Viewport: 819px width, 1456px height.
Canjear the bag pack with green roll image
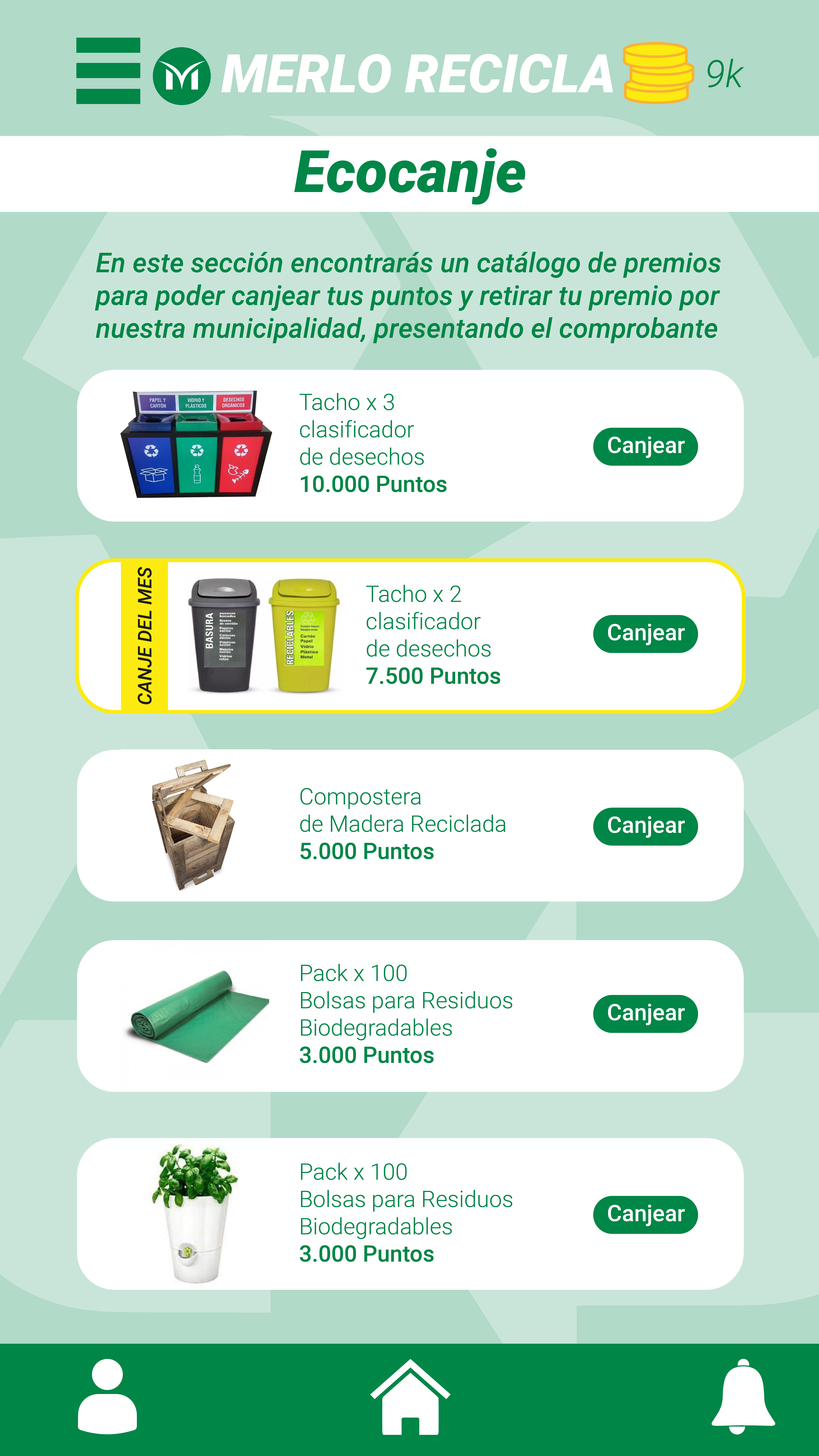pos(645,1013)
